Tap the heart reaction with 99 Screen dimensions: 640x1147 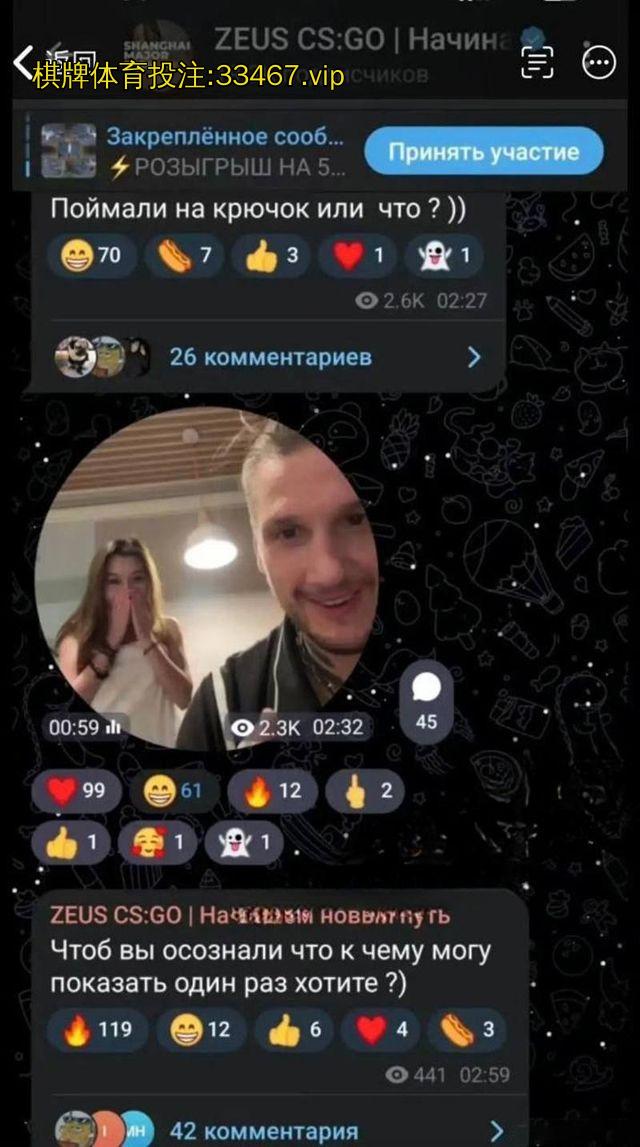click(77, 792)
